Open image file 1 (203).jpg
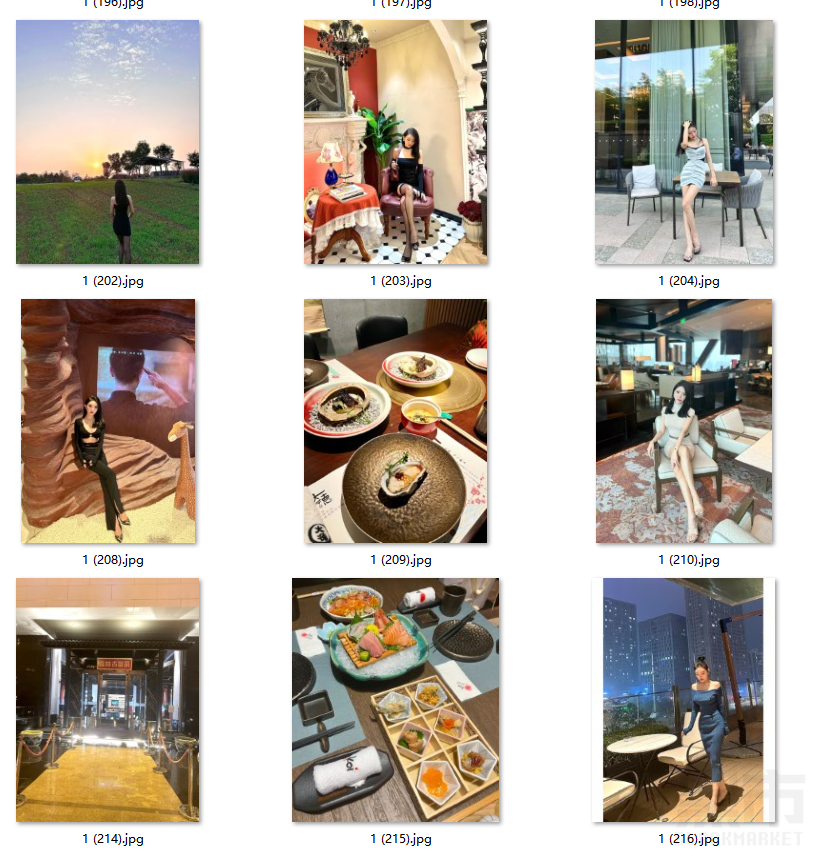 pos(396,142)
